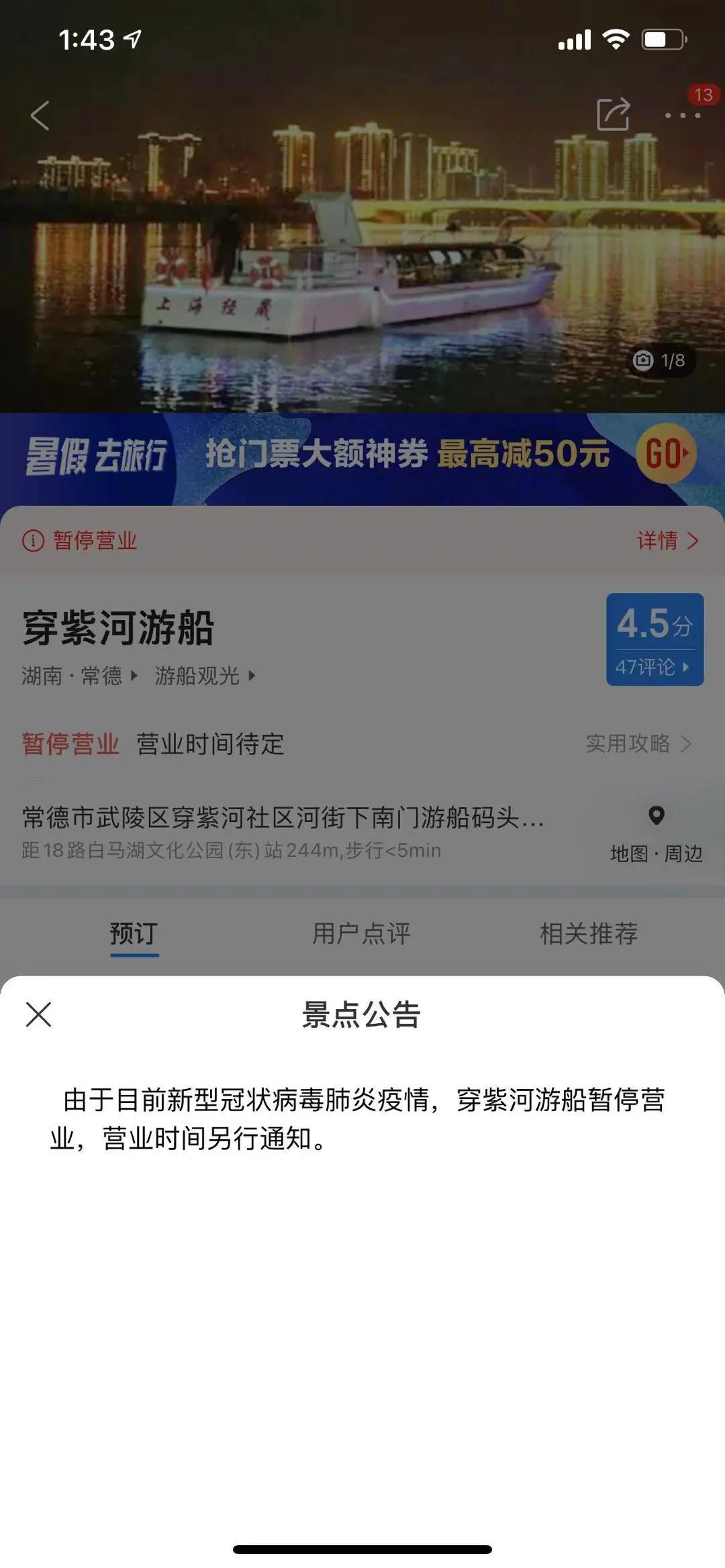Viewport: 725px width, 1568px height.
Task: Switch to the 用户点评 tab
Action: [360, 931]
